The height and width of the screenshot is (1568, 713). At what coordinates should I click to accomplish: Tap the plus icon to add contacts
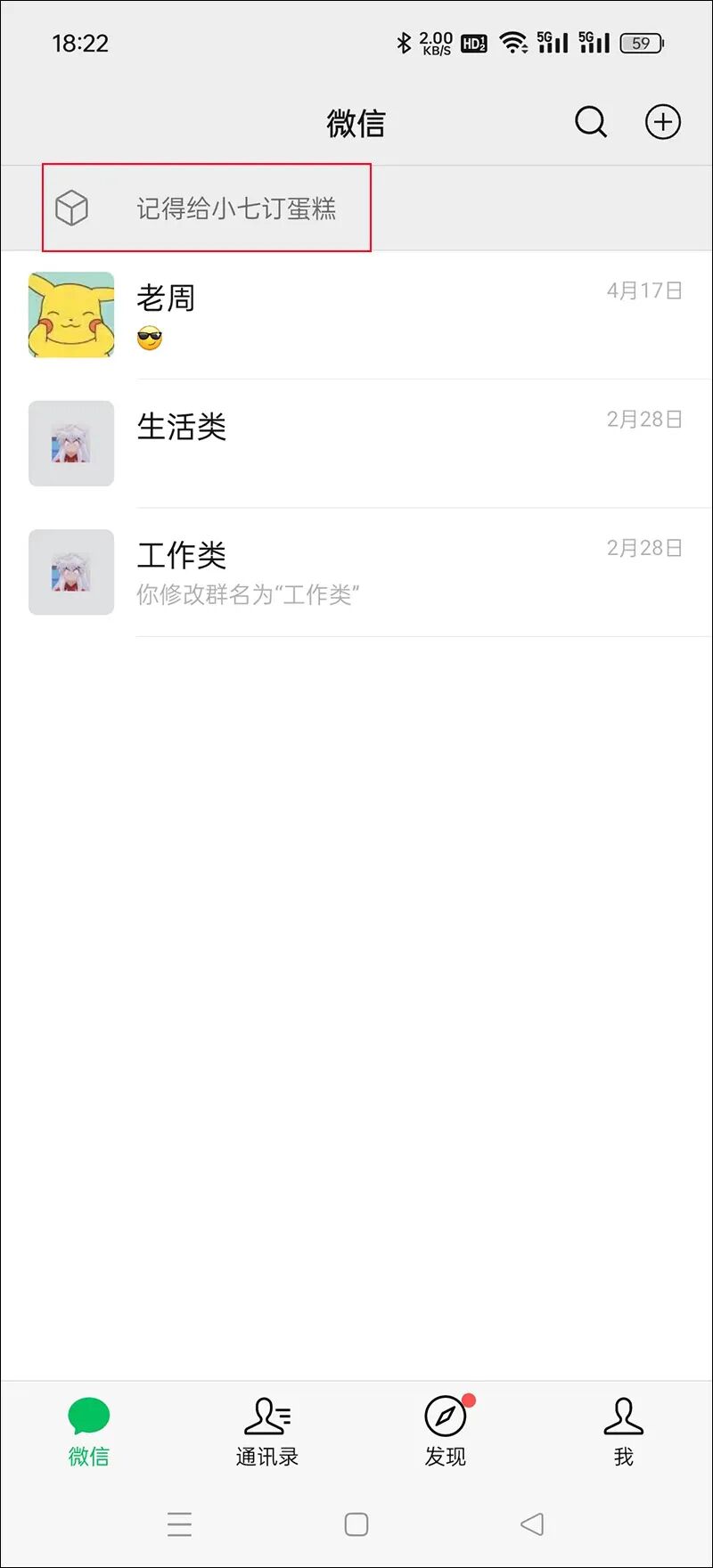pyautogui.click(x=662, y=122)
